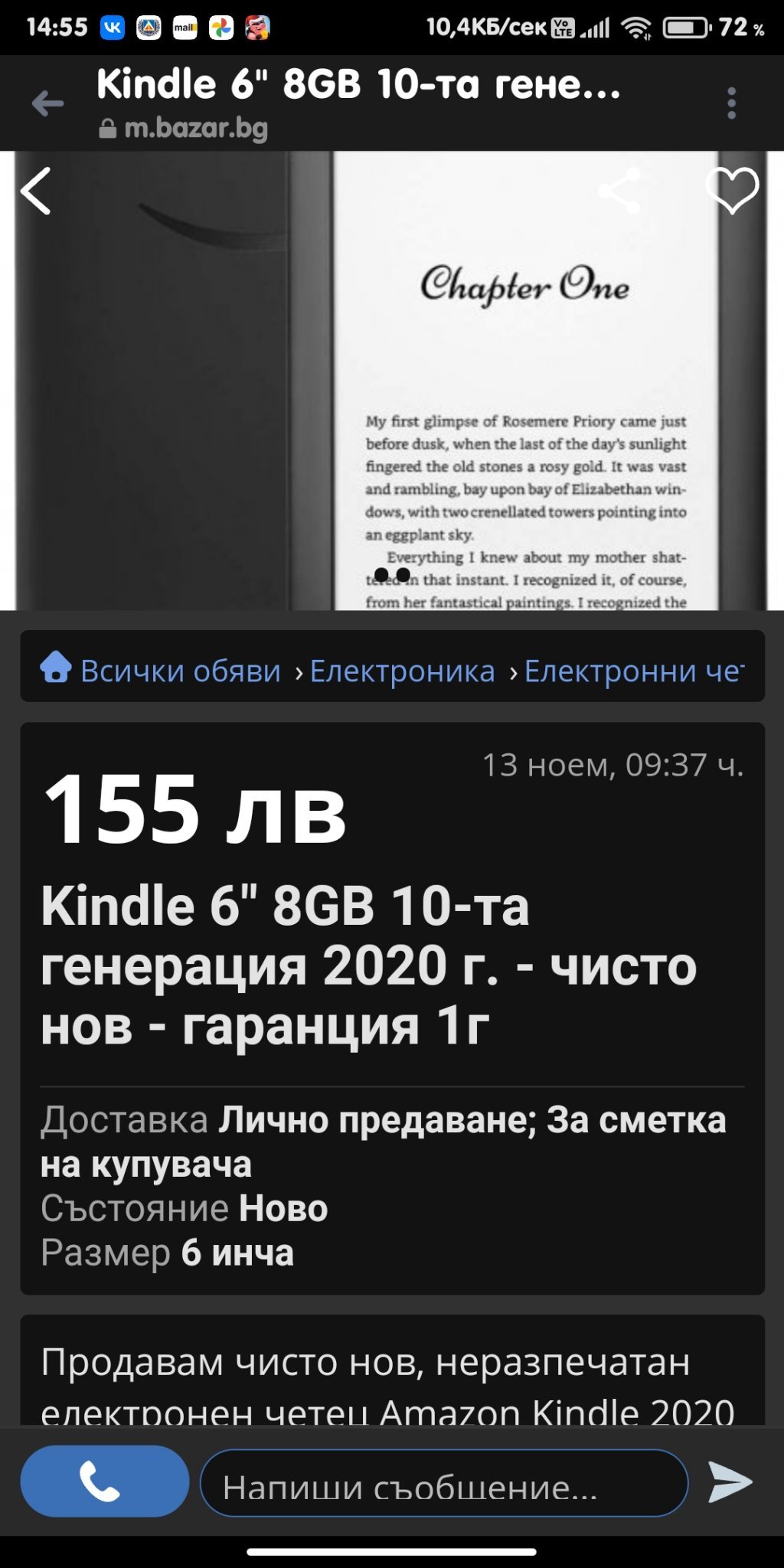784x1568 pixels.
Task: Call the seller with the phone button
Action: (104, 1481)
